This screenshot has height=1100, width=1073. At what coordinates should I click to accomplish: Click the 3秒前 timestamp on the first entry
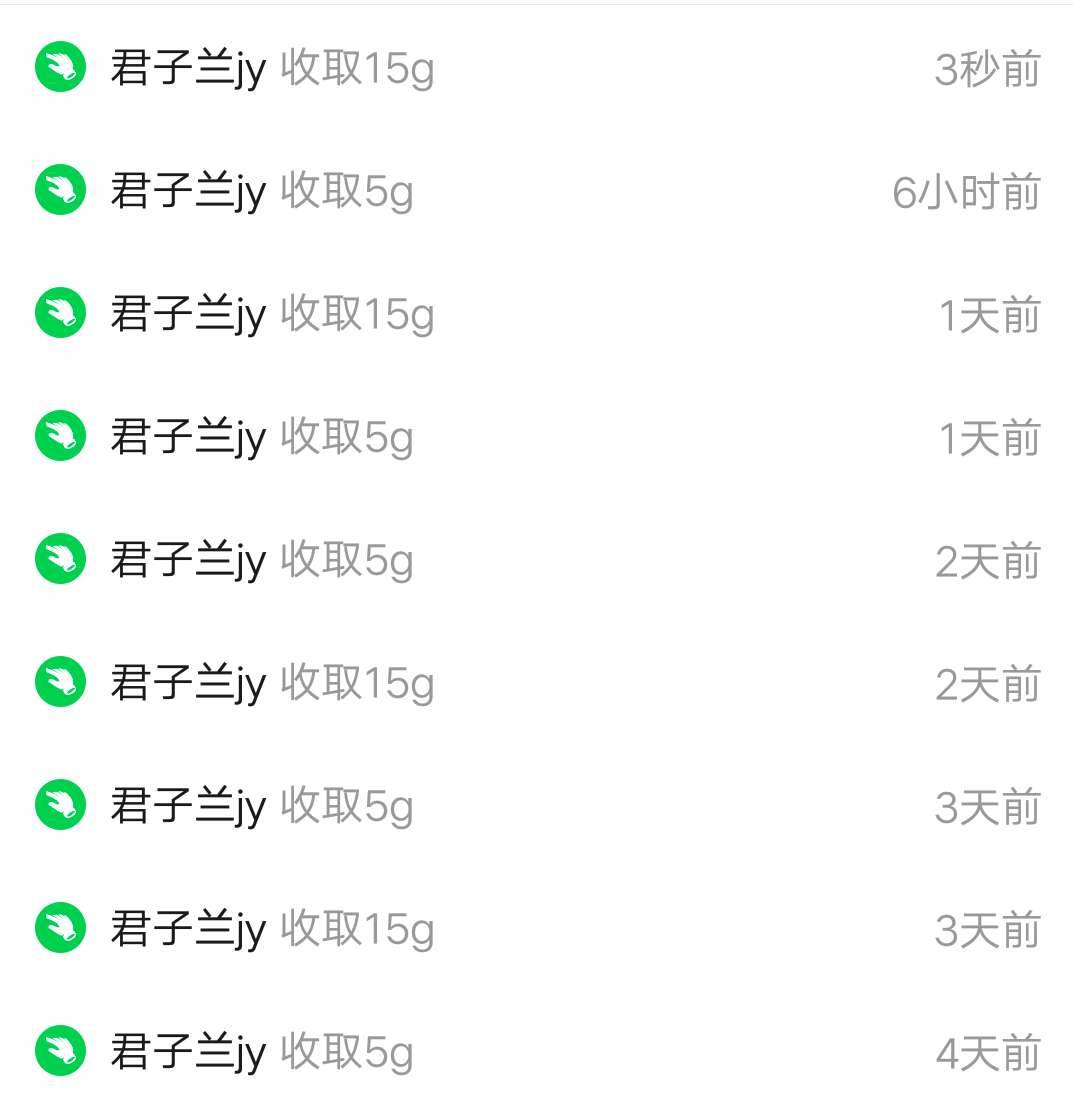click(x=984, y=69)
